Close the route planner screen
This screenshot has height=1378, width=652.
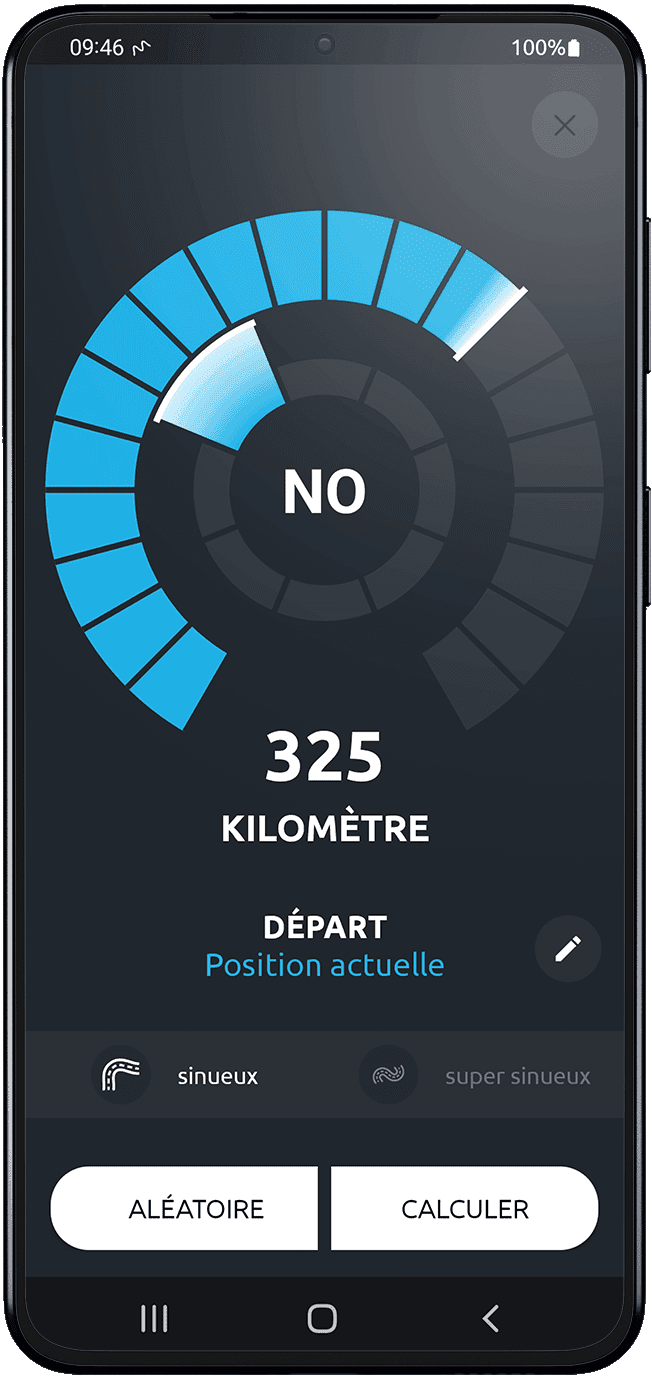point(565,125)
